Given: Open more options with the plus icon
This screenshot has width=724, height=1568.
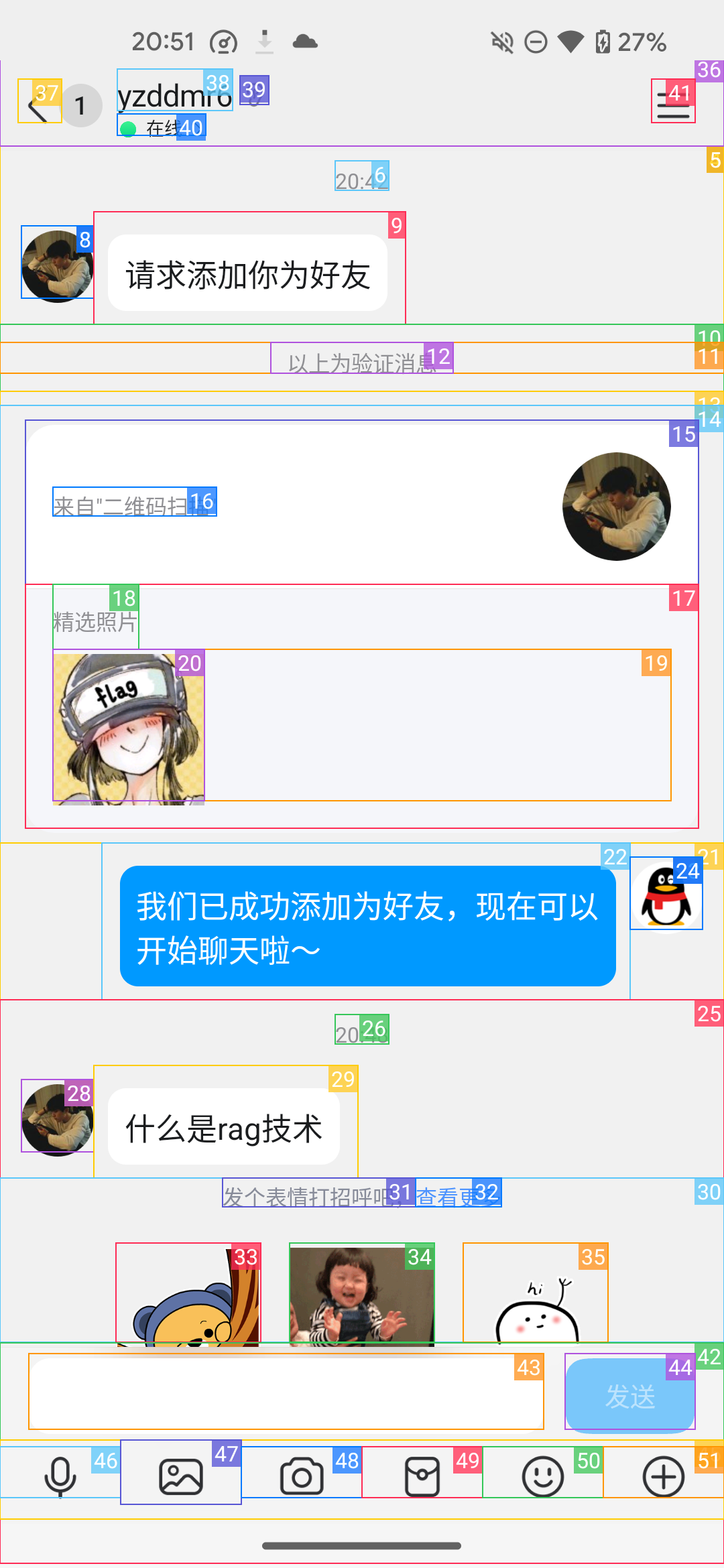Looking at the screenshot, I should [663, 1476].
